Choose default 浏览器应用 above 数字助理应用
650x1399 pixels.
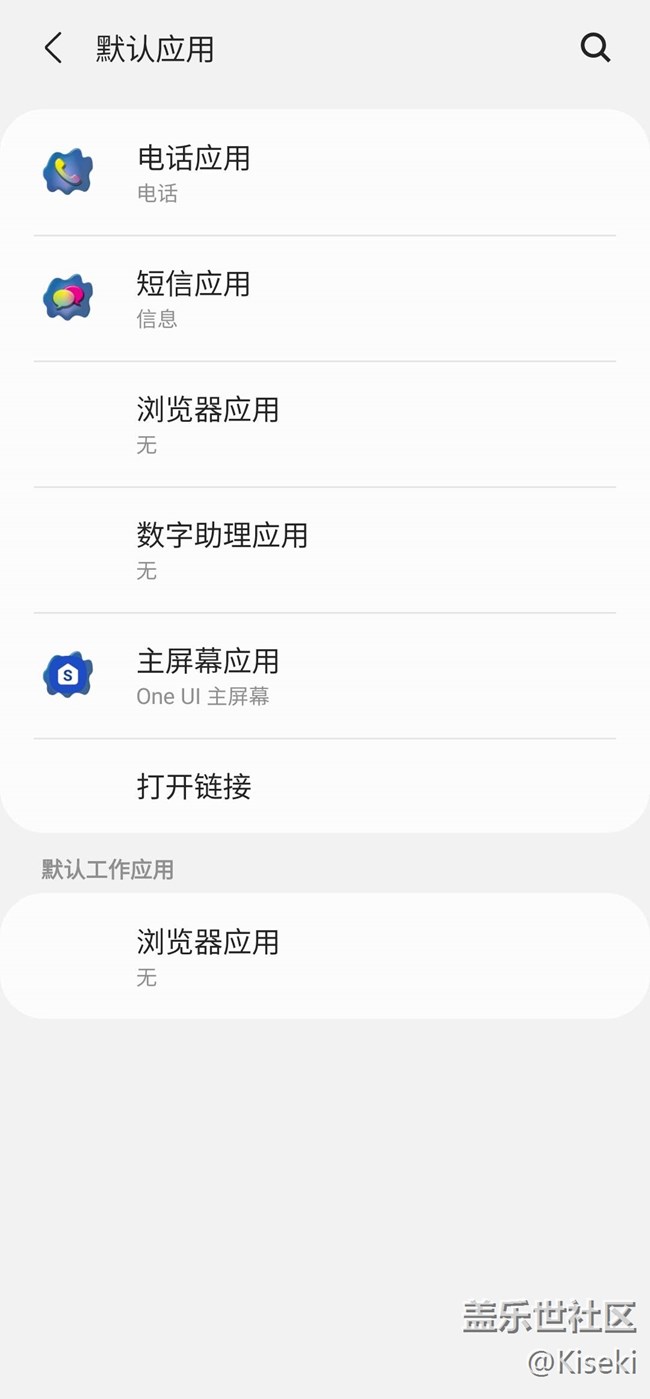(x=324, y=425)
